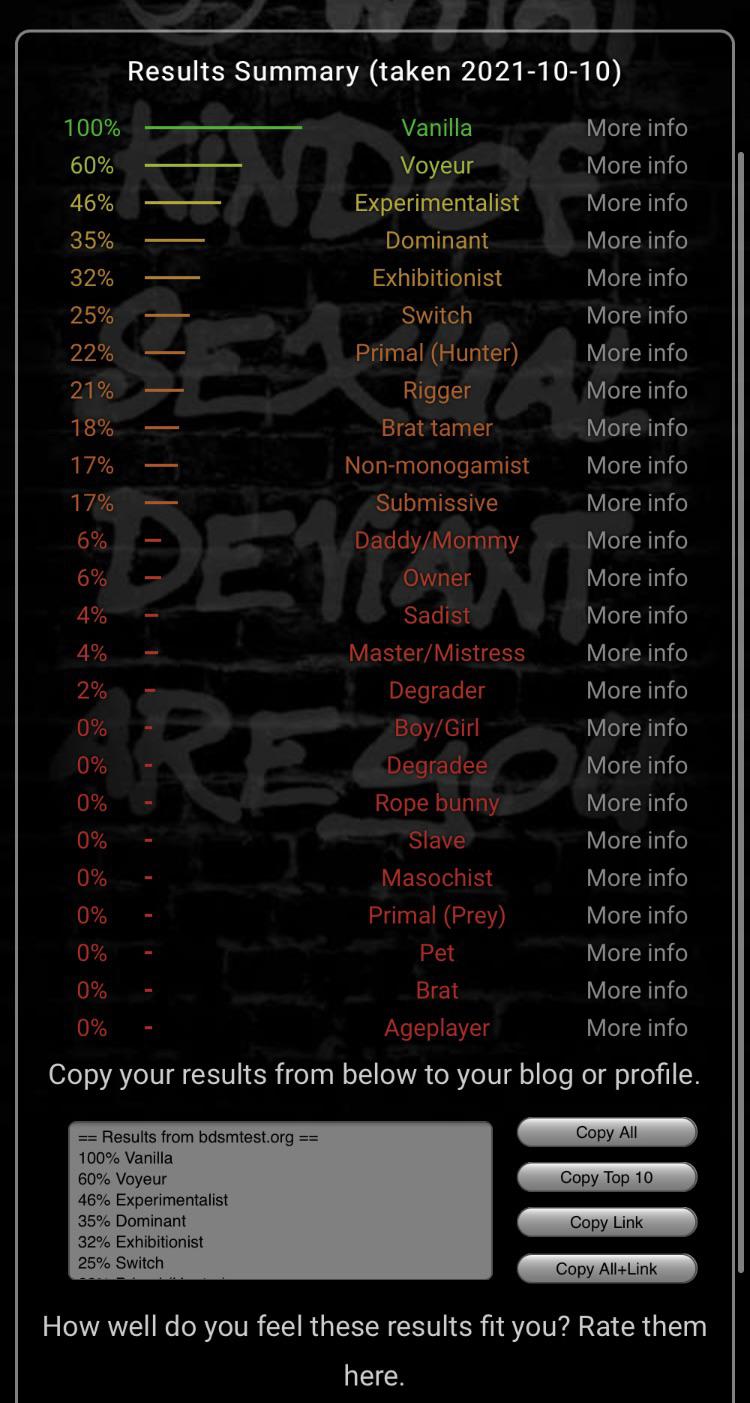Select the results text box
Viewport: 750px width, 1403px height.
pyautogui.click(x=280, y=1200)
